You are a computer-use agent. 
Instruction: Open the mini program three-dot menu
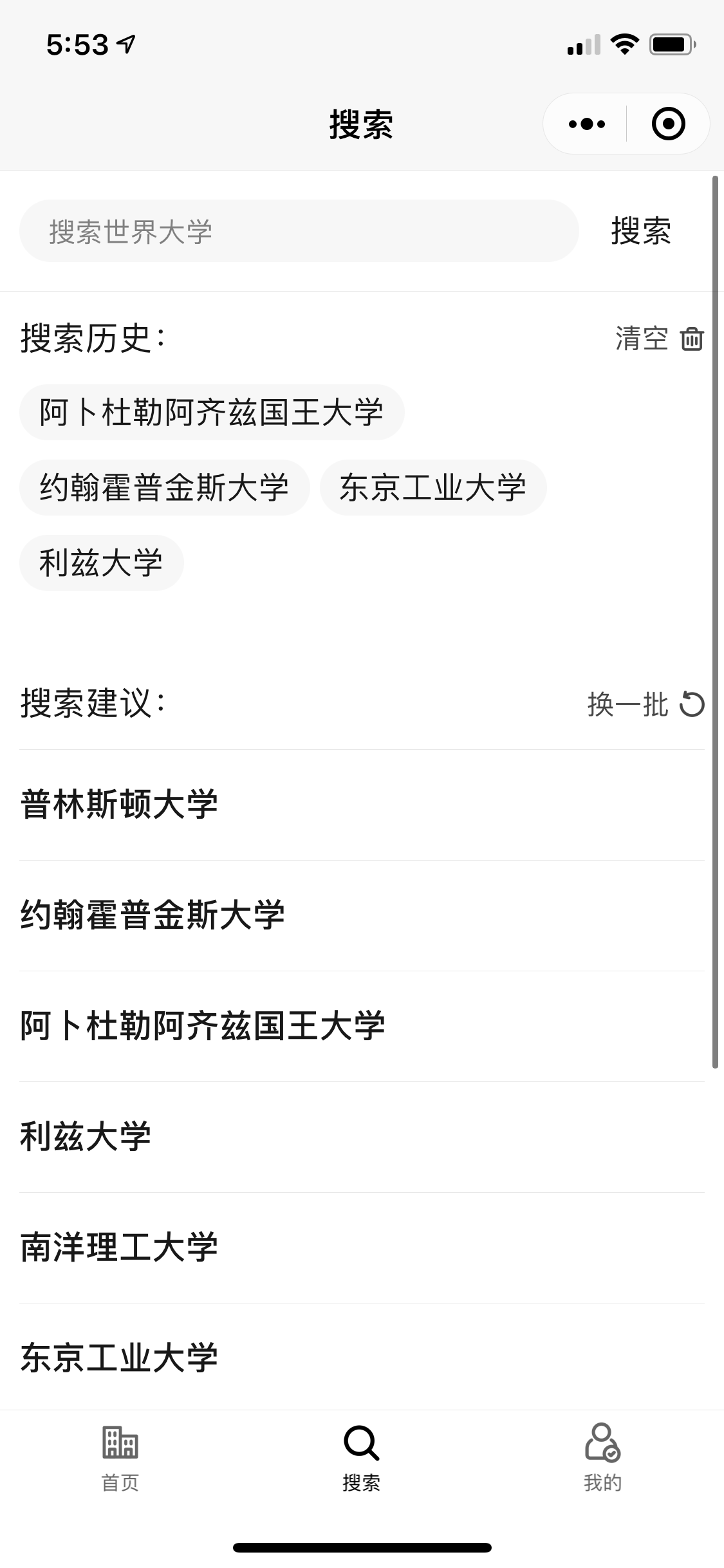pyautogui.click(x=586, y=124)
